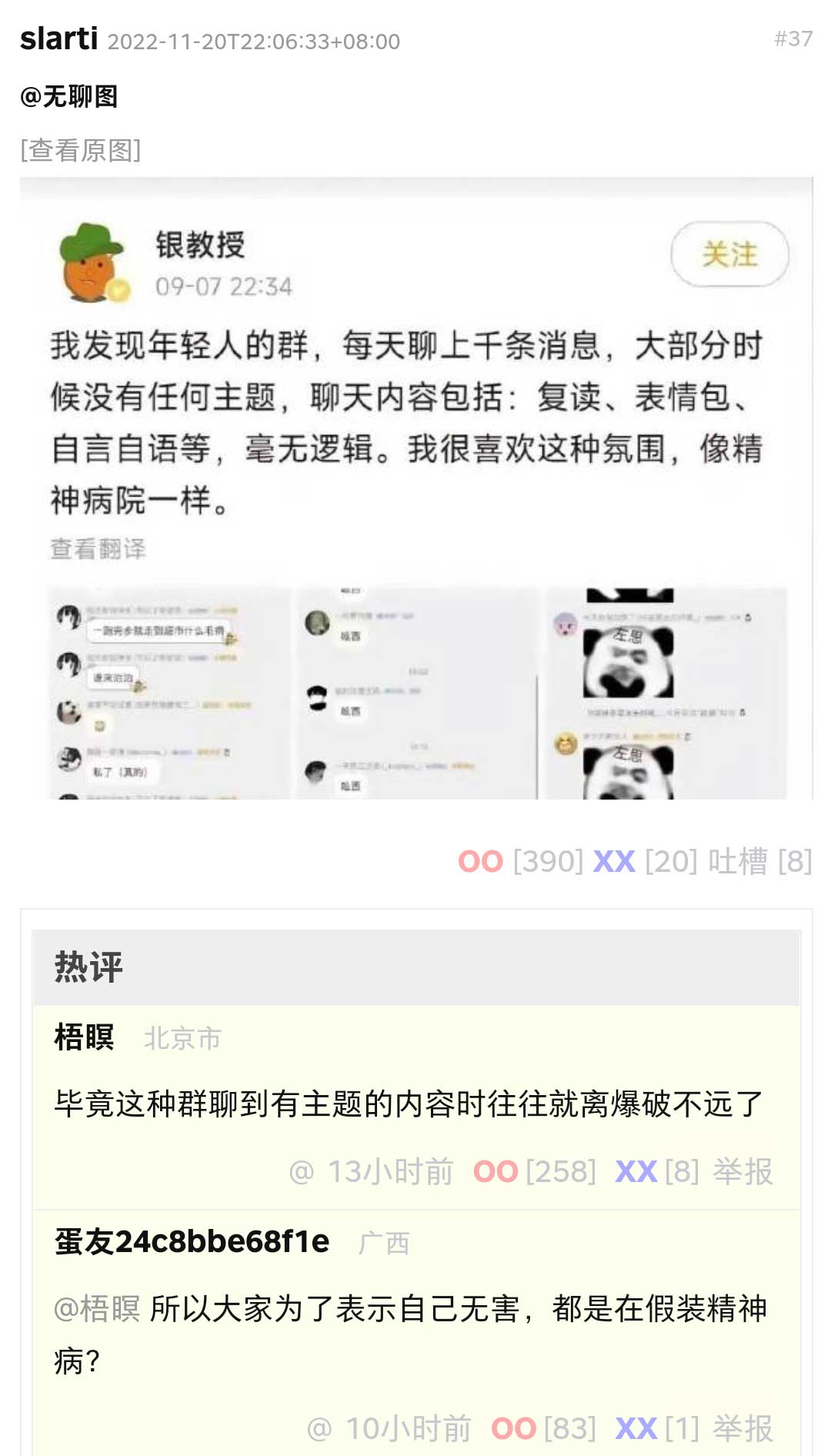Reply @ to 蛋友24c8bbe68f1e's comment
831x1456 pixels.
click(319, 1429)
